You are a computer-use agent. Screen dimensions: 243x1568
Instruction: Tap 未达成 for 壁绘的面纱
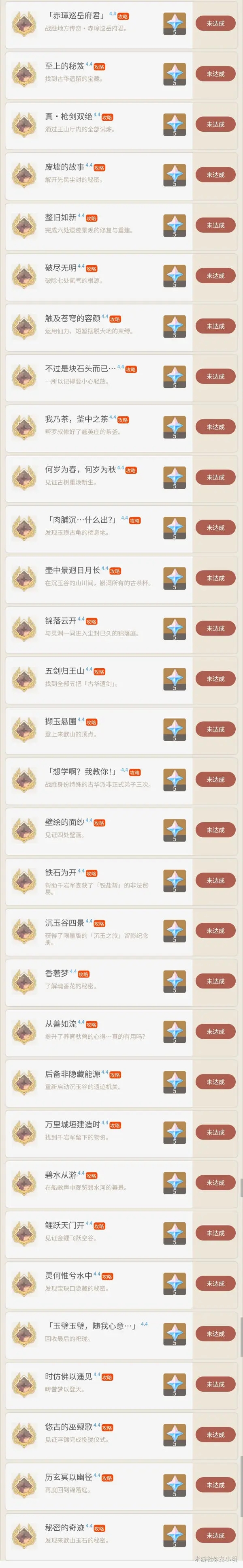point(215,830)
